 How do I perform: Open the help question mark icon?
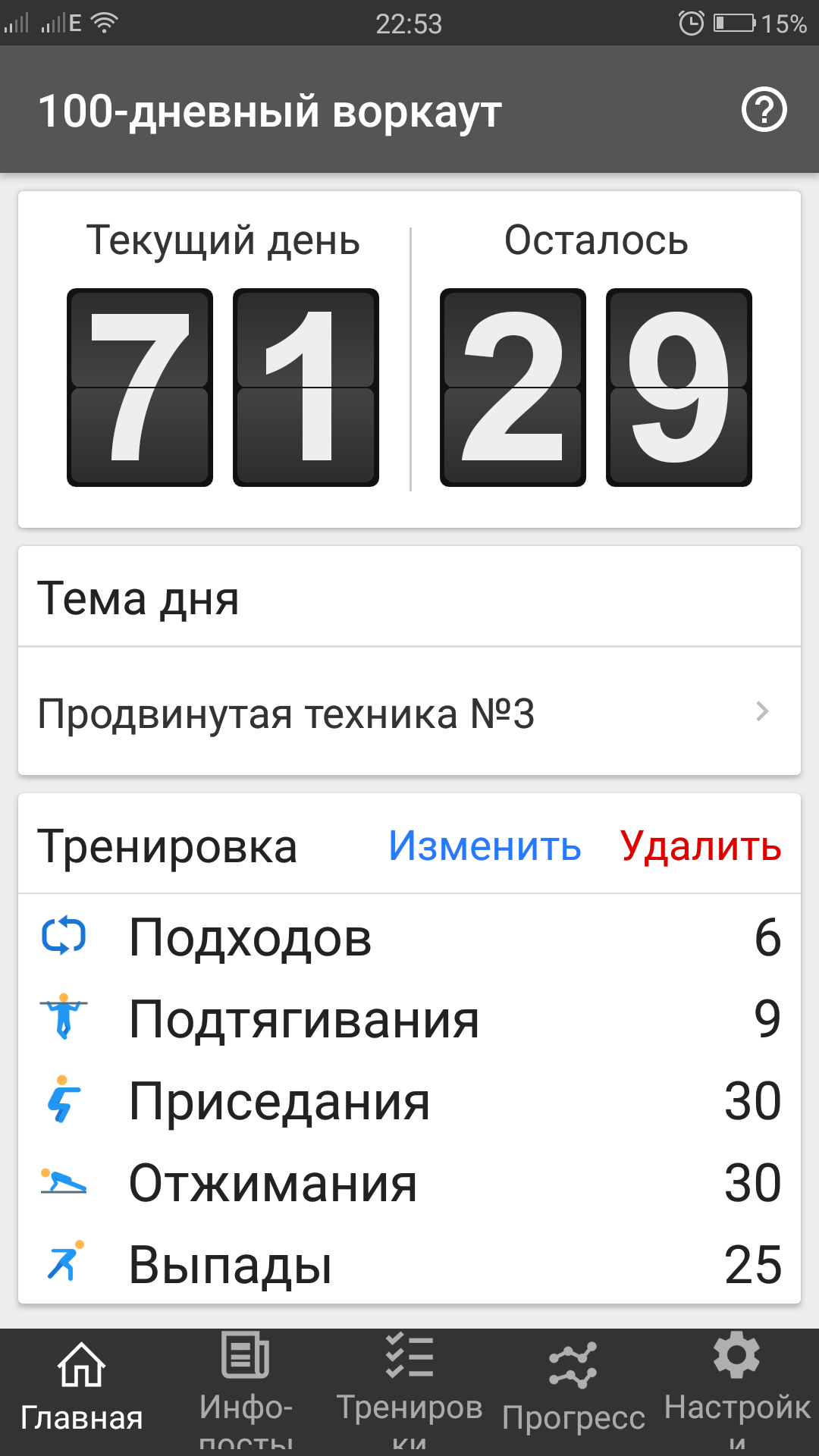pyautogui.click(x=764, y=111)
